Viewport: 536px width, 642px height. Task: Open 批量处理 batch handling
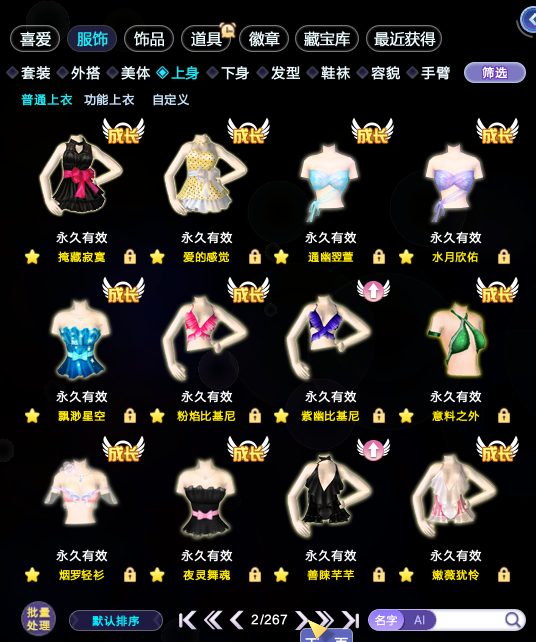[x=38, y=619]
